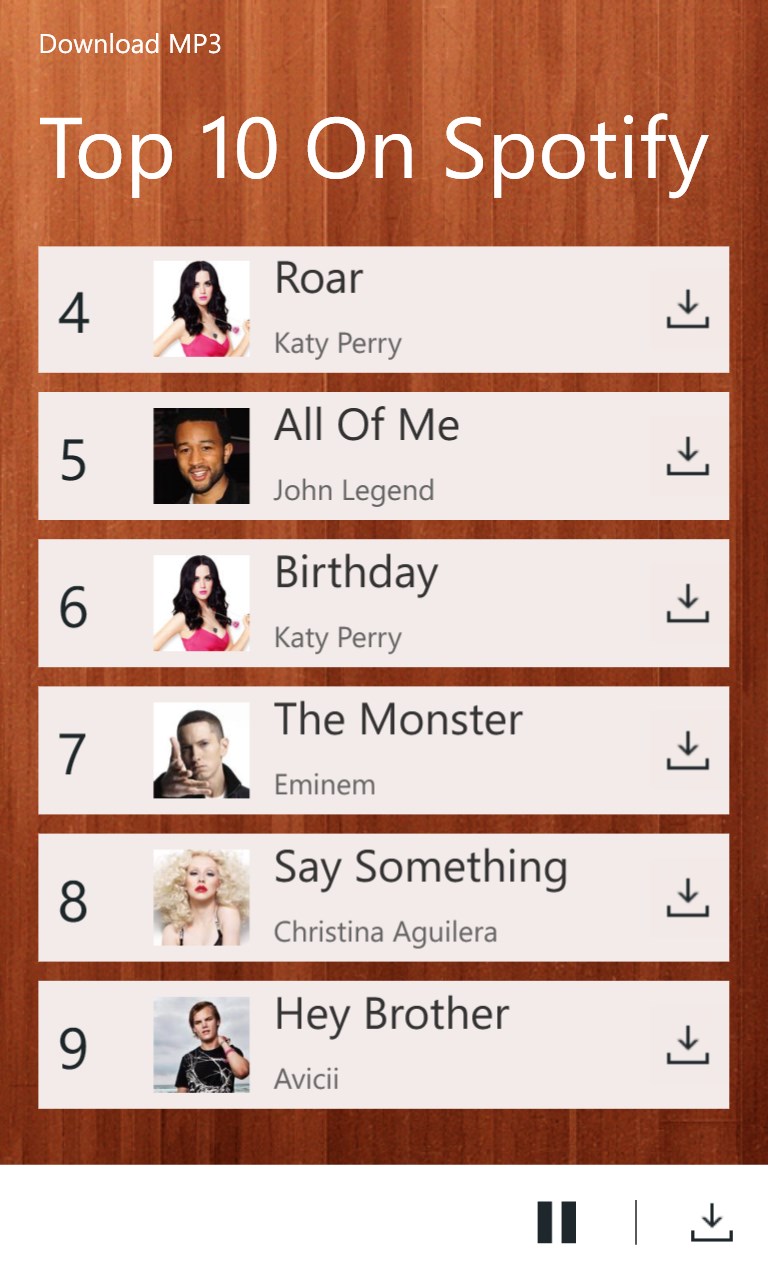The image size is (768, 1280).
Task: Choose the Say Something track
Action: [x=400, y=897]
